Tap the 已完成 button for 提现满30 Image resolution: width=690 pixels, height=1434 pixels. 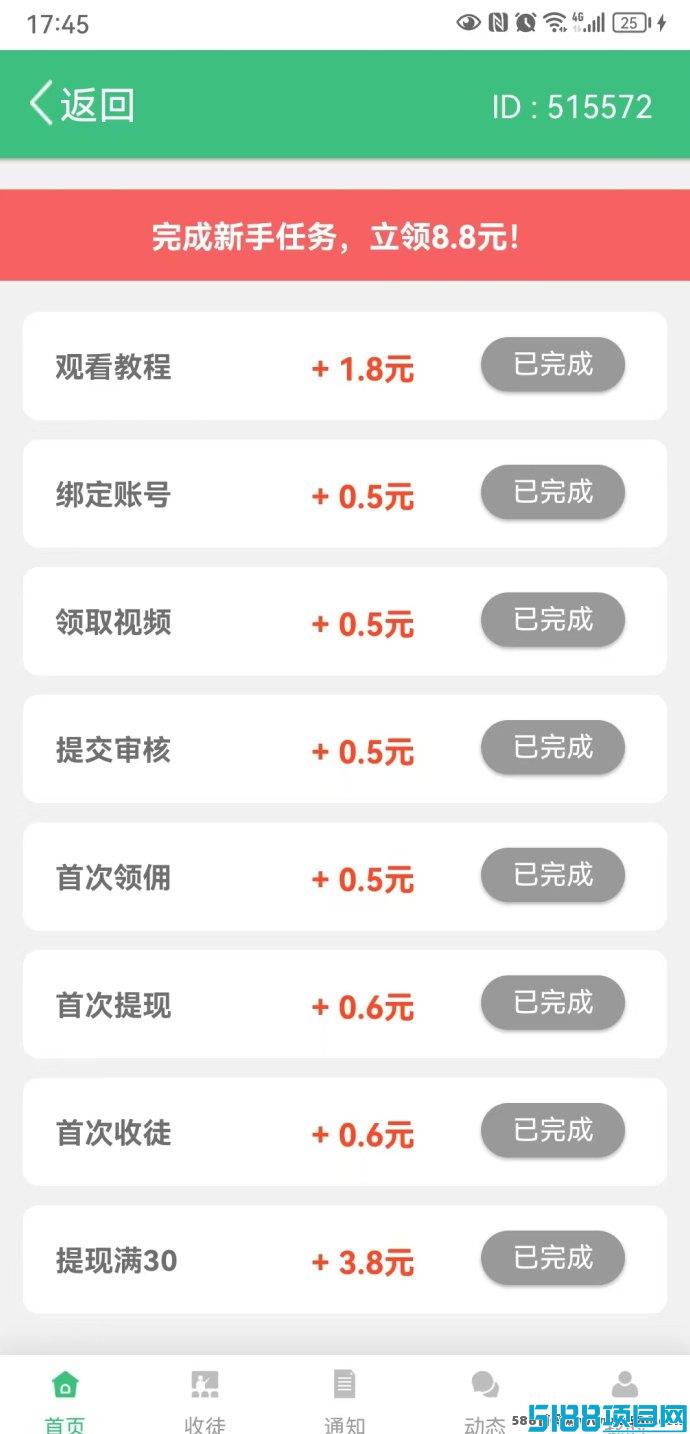click(553, 1258)
